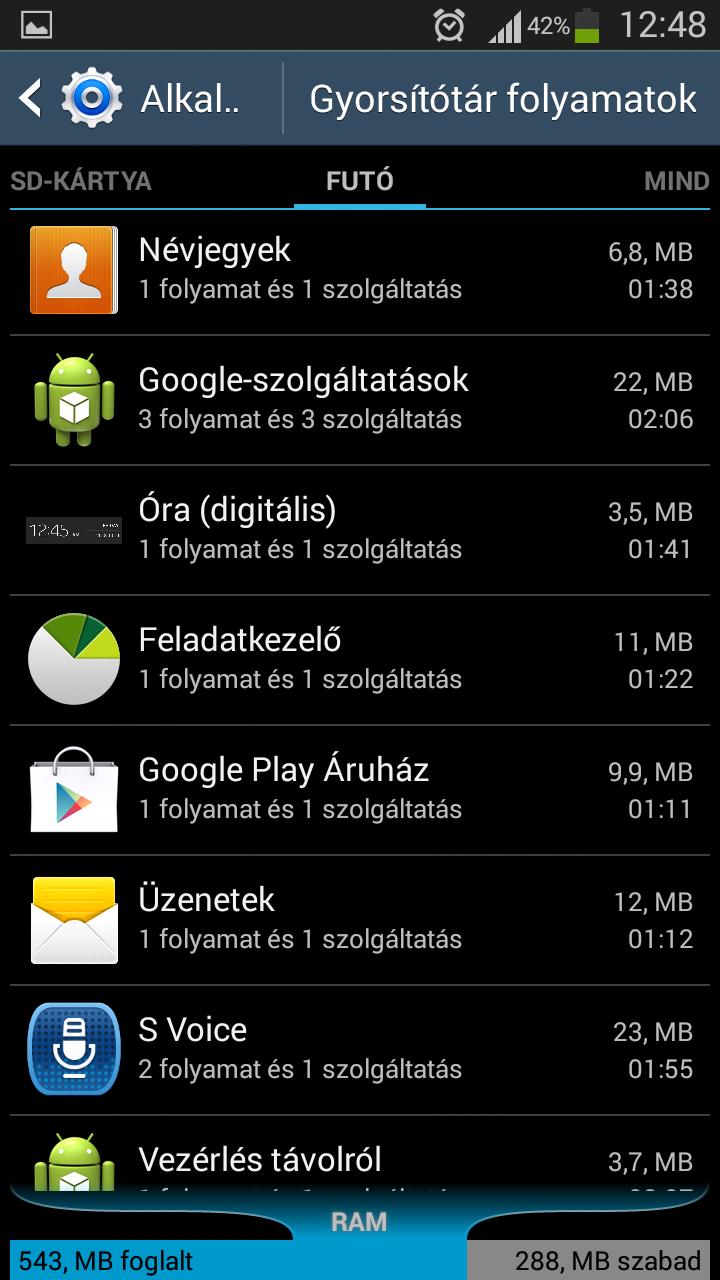
Task: Open Névjegyek running process details
Action: click(360, 270)
